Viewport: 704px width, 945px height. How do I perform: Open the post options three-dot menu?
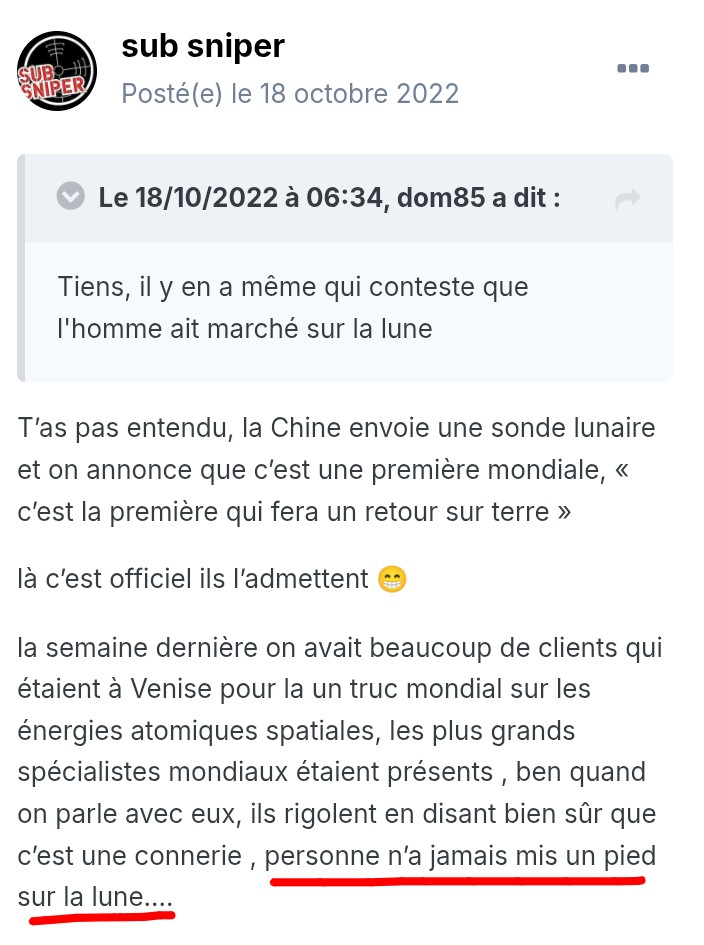pyautogui.click(x=633, y=69)
